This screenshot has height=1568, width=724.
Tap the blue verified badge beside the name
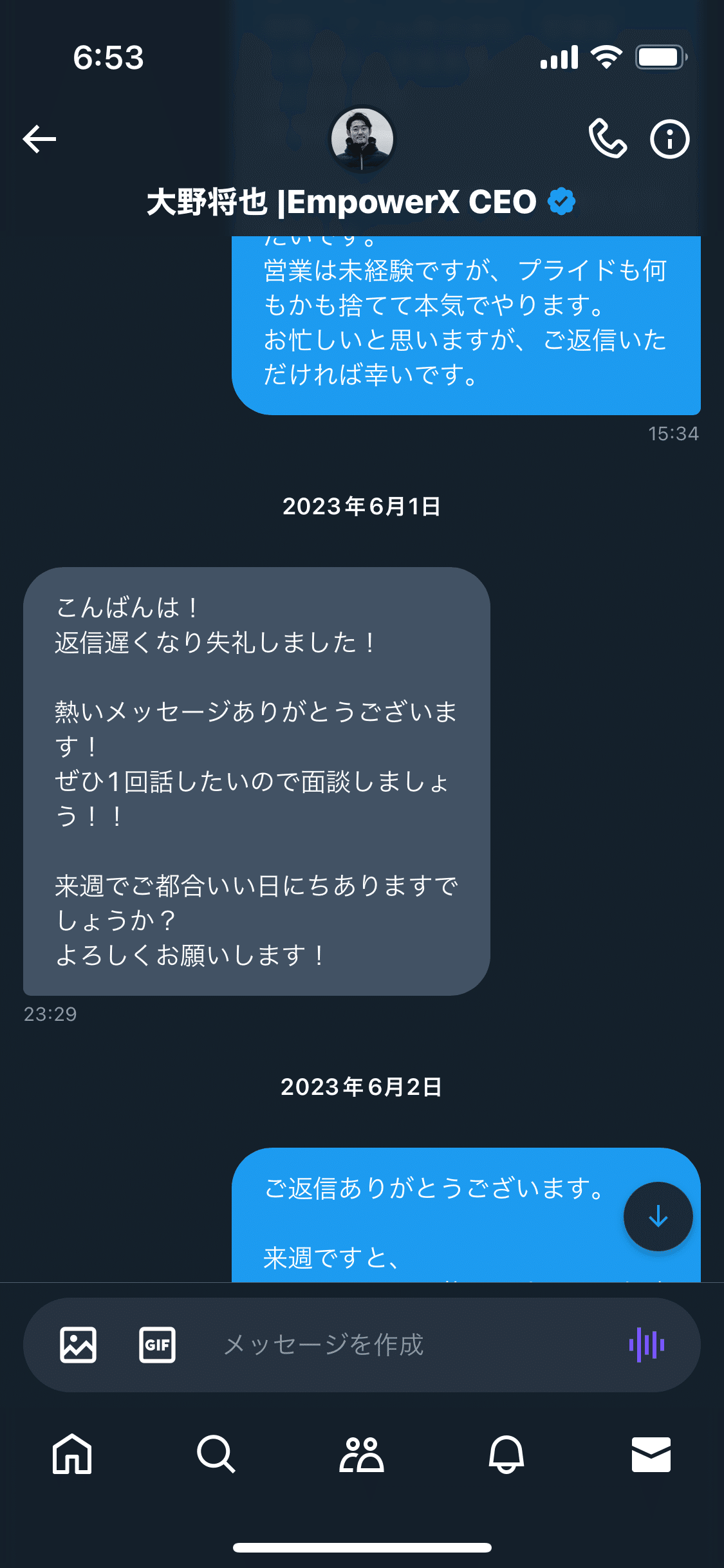[x=561, y=201]
